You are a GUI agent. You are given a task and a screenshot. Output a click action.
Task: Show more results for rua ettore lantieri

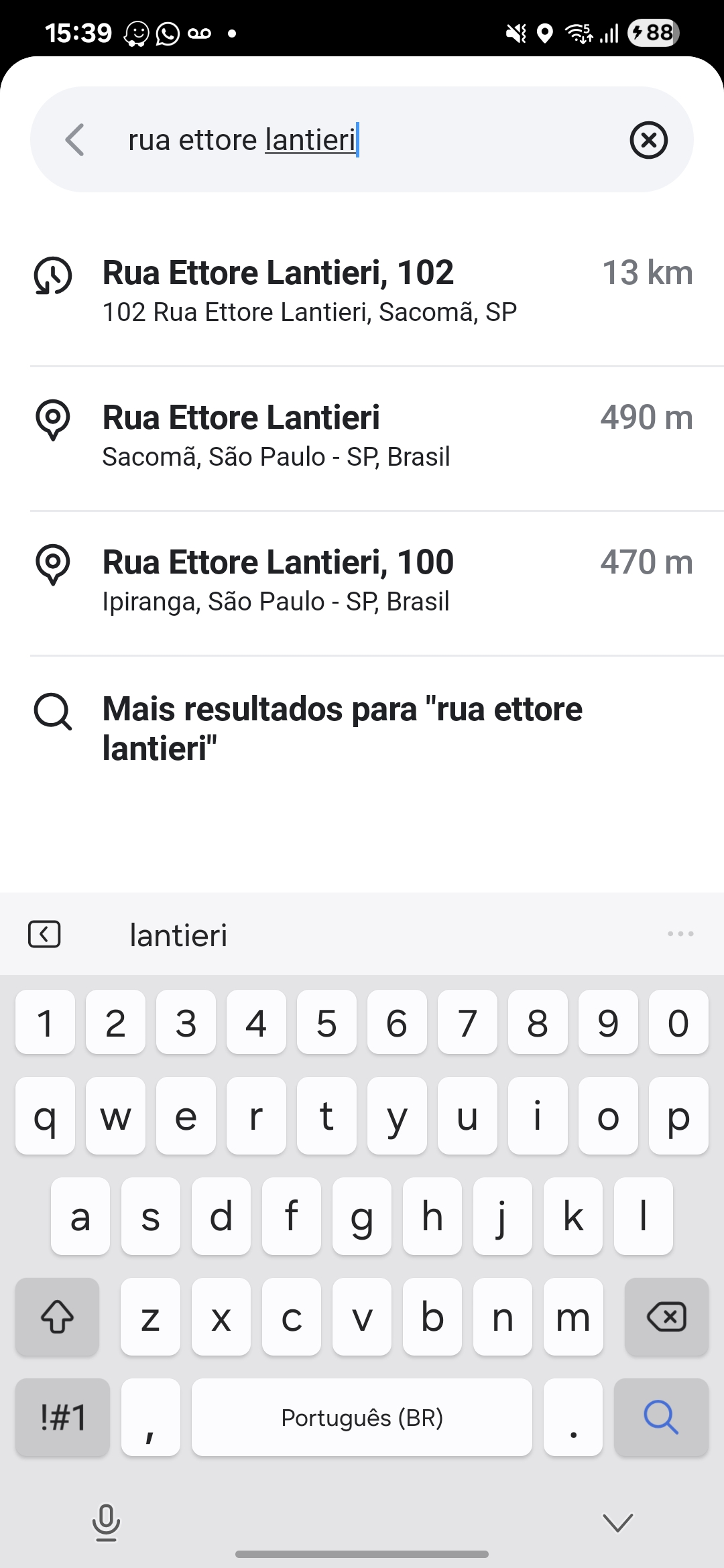pyautogui.click(x=362, y=728)
